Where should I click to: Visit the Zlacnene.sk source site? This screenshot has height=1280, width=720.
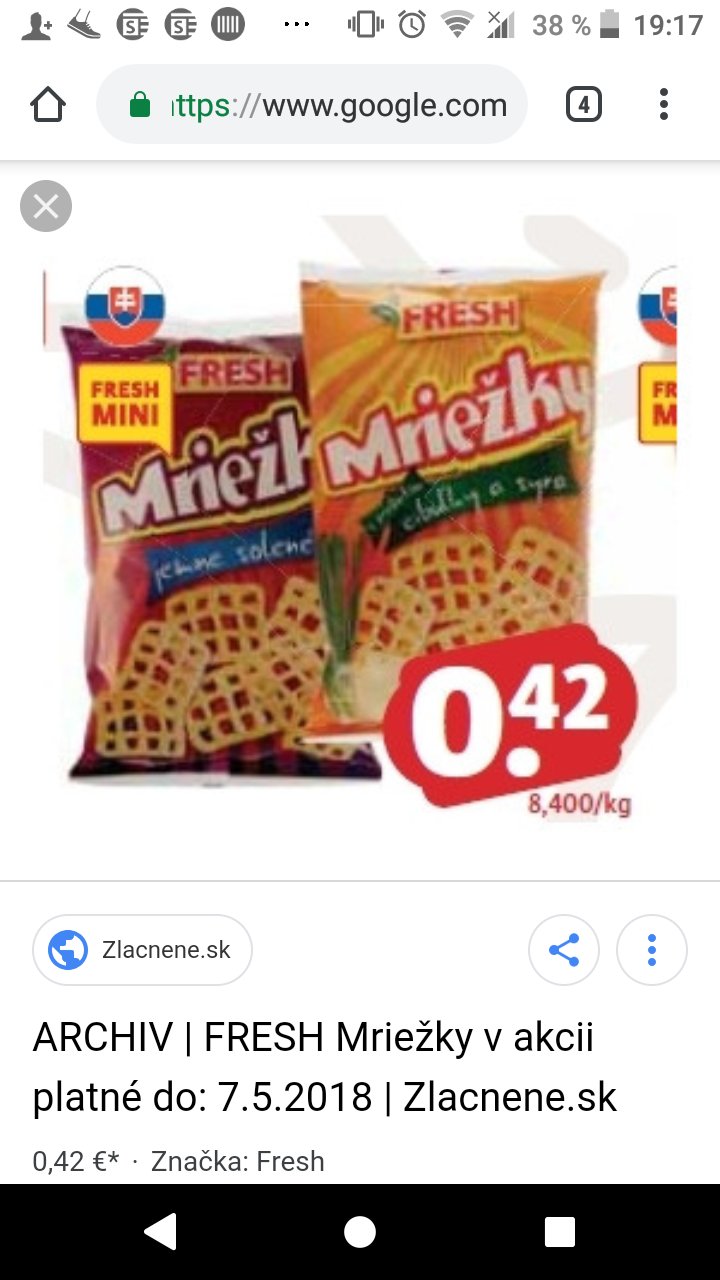142,950
